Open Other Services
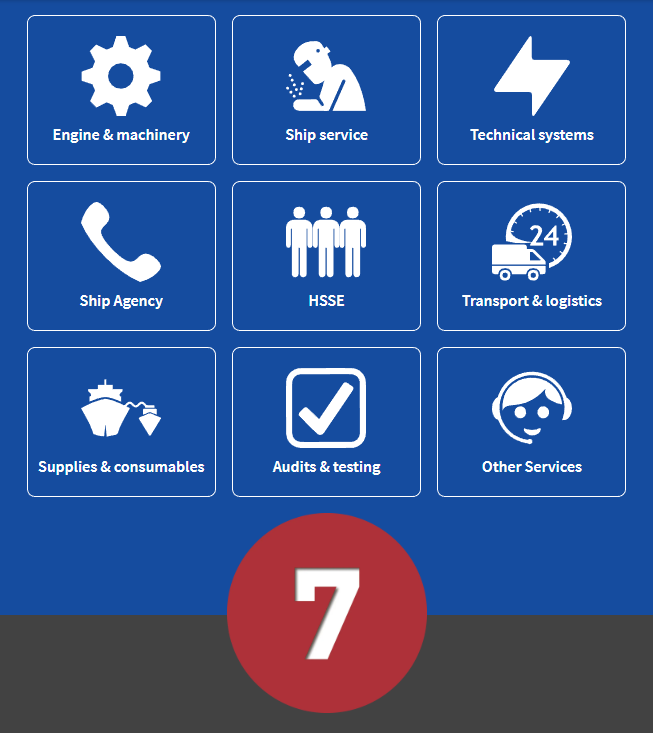The width and height of the screenshot is (653, 733). pyautogui.click(x=531, y=422)
